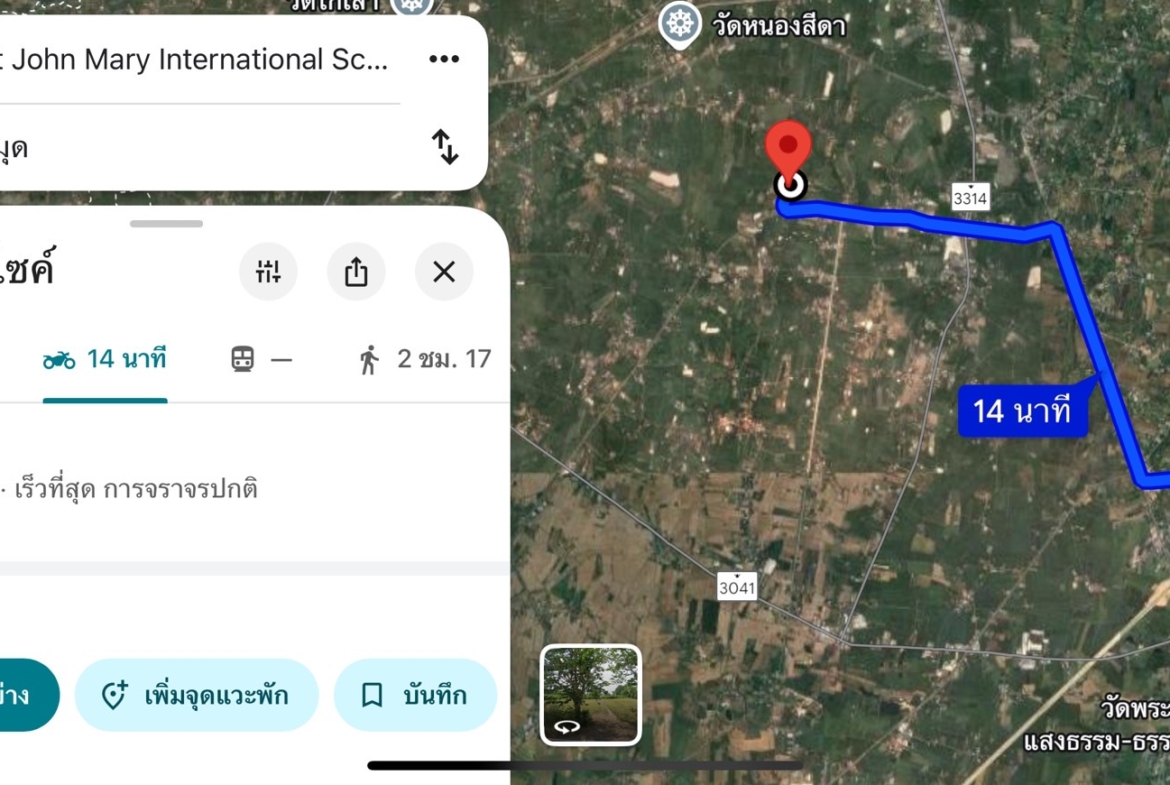Close the directions panel
1170x785 pixels.
444,271
